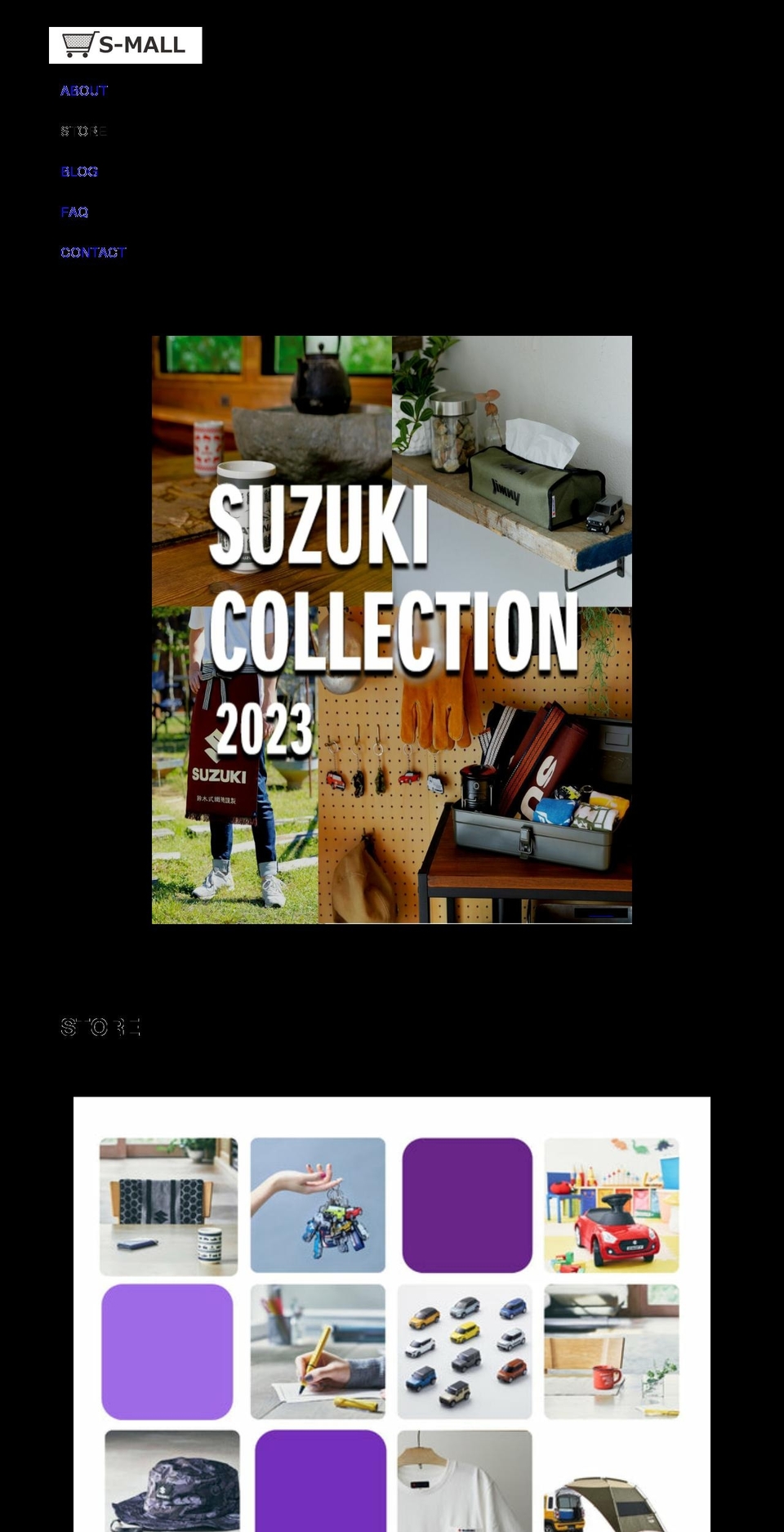Visit the BLOG section
The width and height of the screenshot is (784, 1532).
(x=79, y=172)
